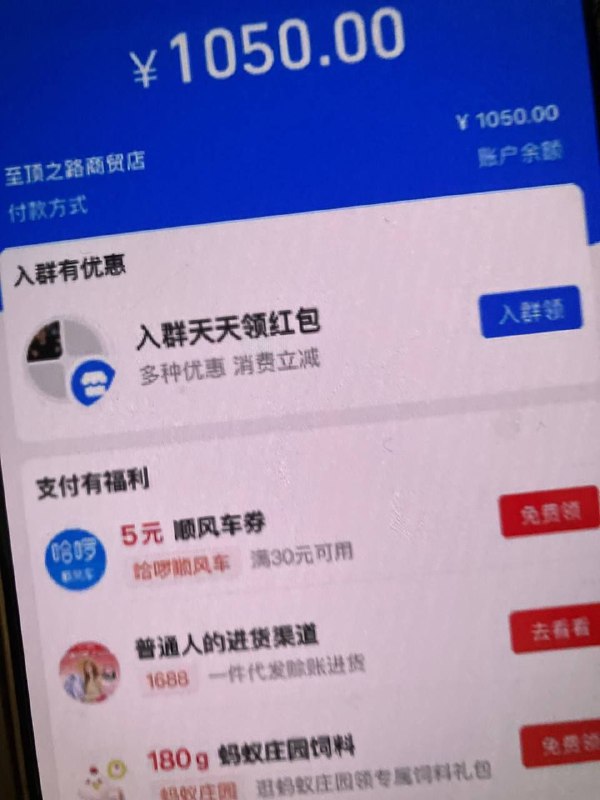Tap the 入群领 button
Screen dimensions: 600x800
coord(530,314)
